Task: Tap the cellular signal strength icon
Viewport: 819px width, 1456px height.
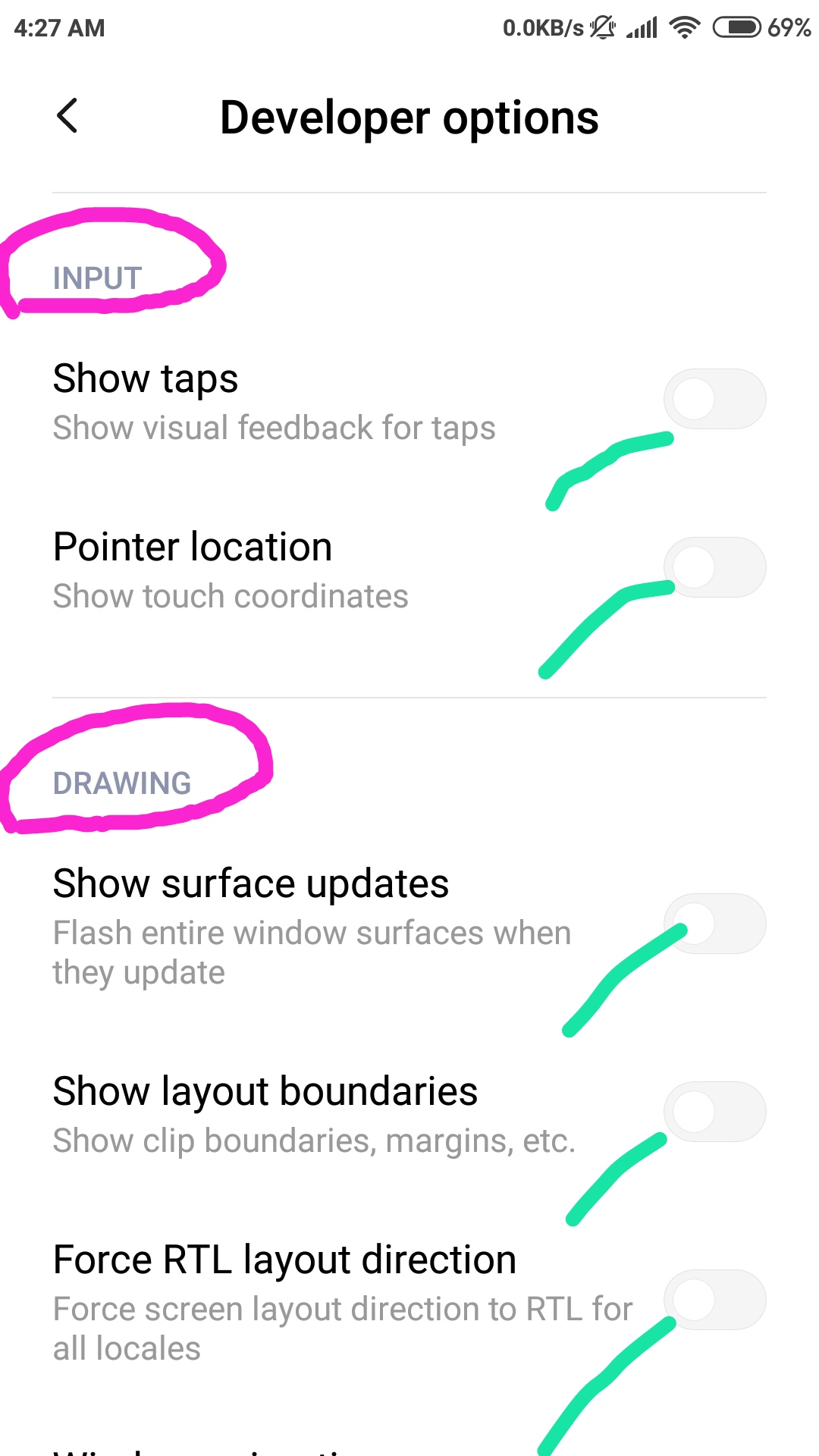Action: (x=641, y=25)
